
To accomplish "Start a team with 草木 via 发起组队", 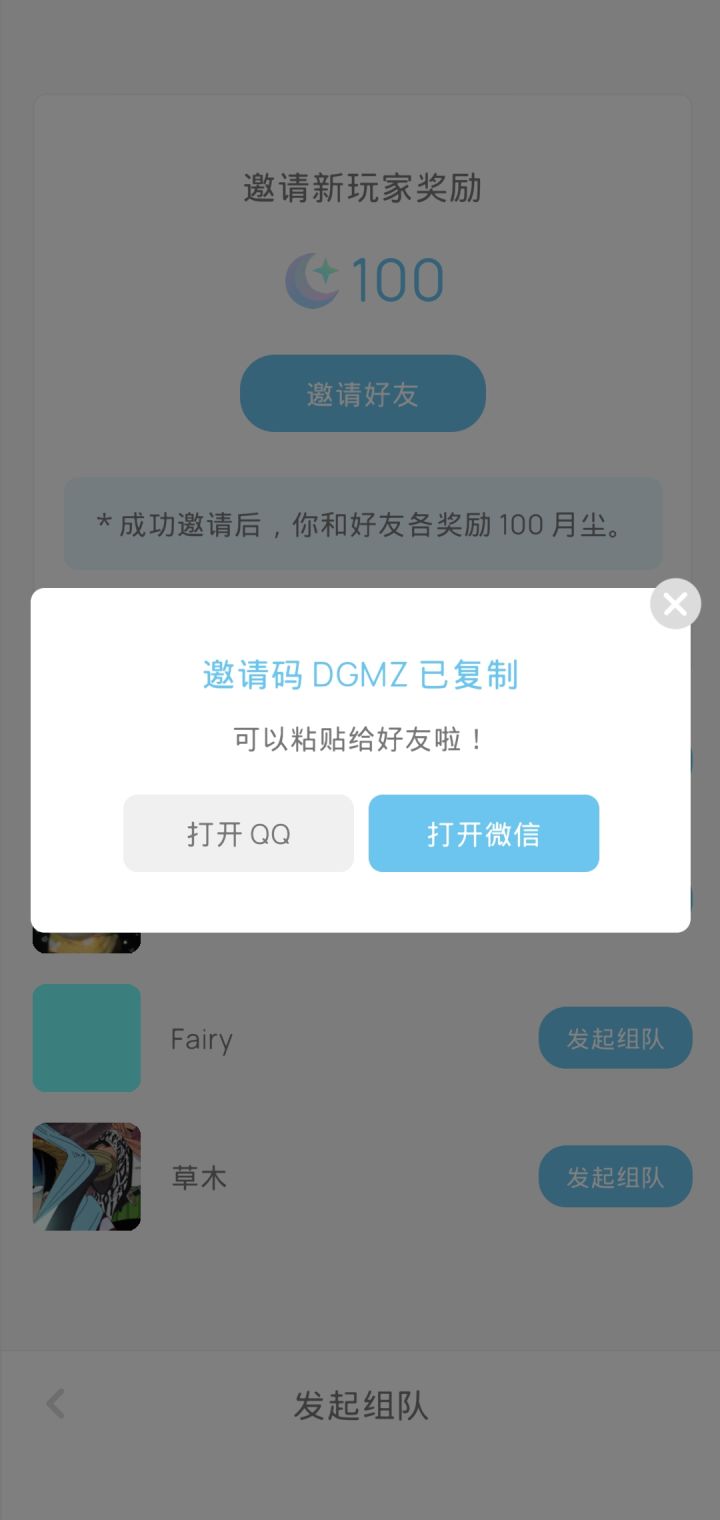I will pyautogui.click(x=615, y=1176).
